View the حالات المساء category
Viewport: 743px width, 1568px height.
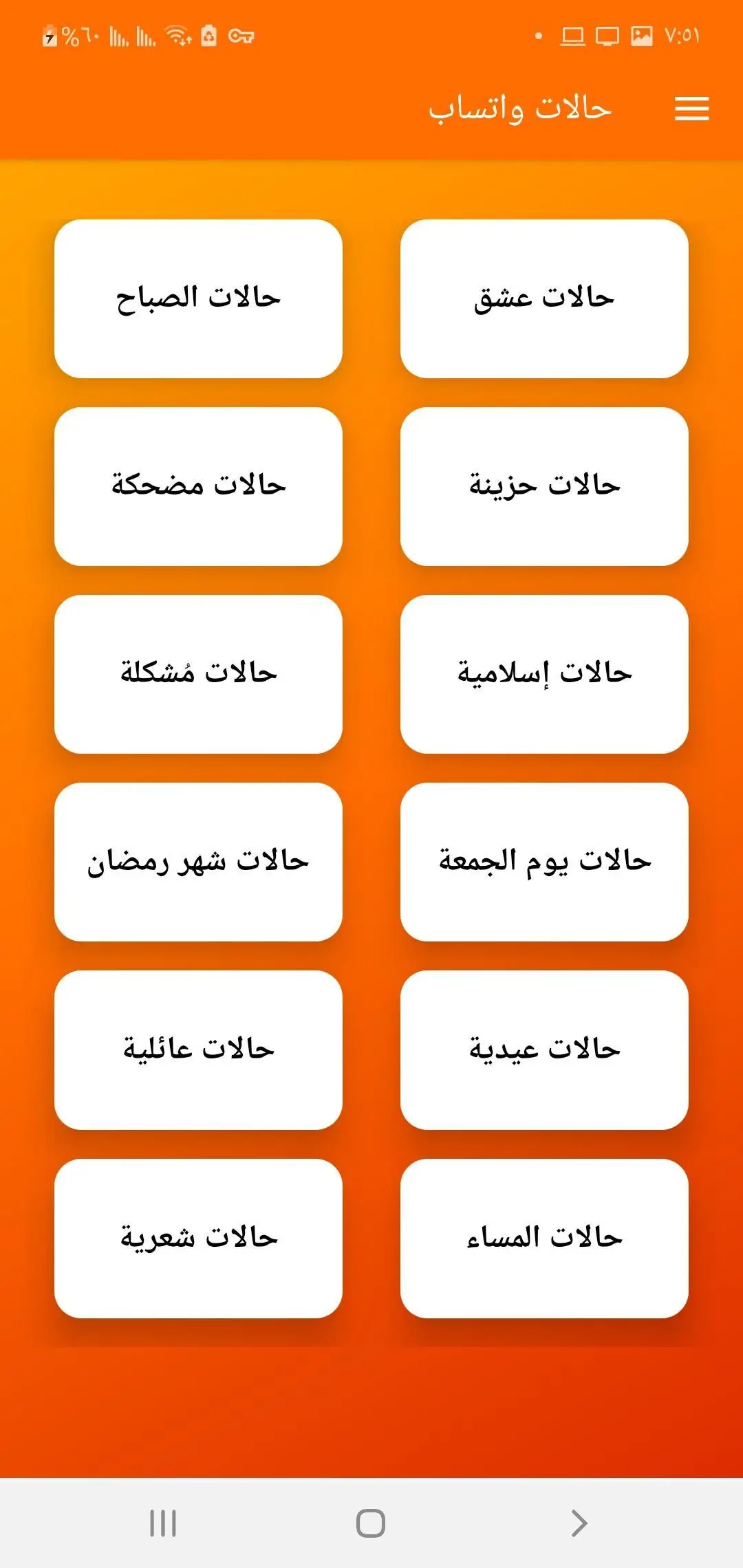544,1239
